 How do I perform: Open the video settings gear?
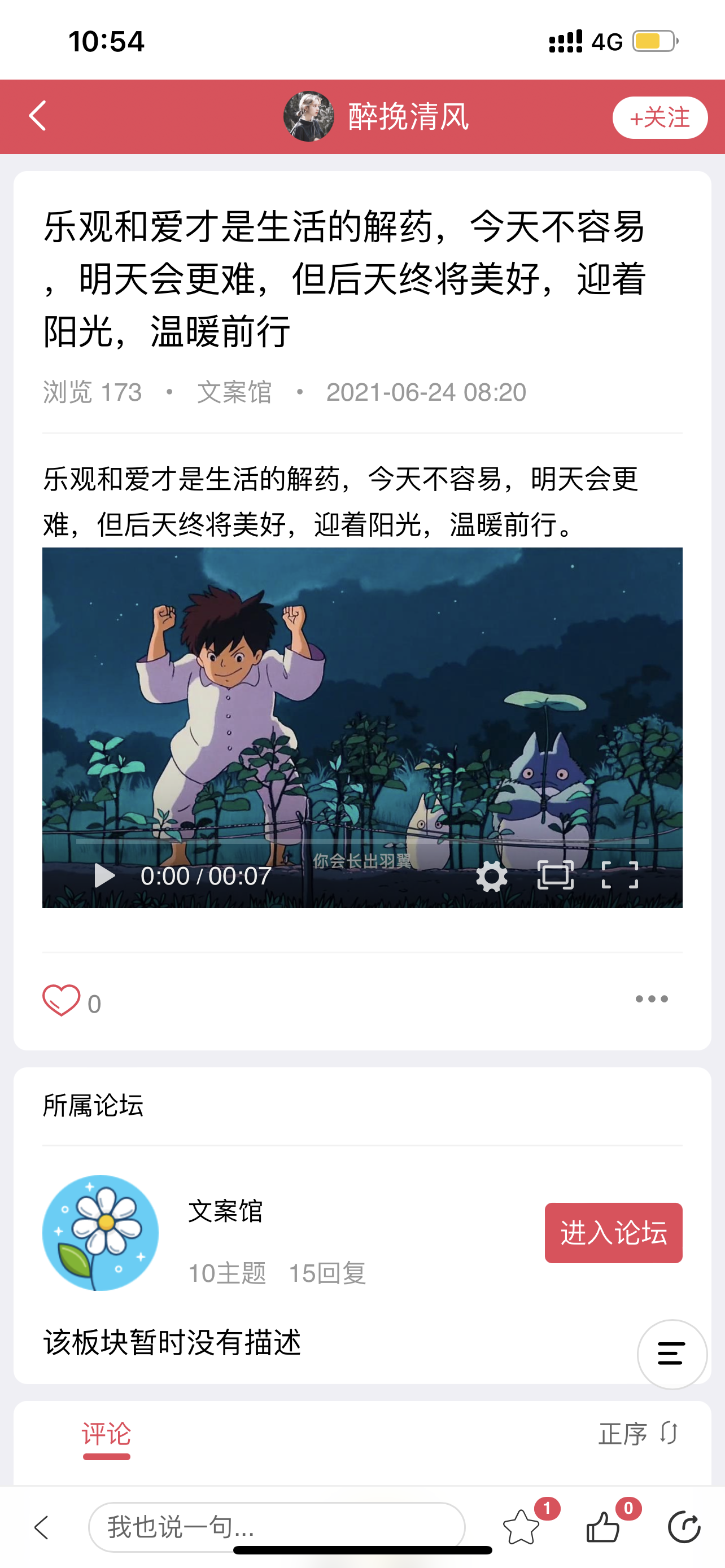coord(491,876)
